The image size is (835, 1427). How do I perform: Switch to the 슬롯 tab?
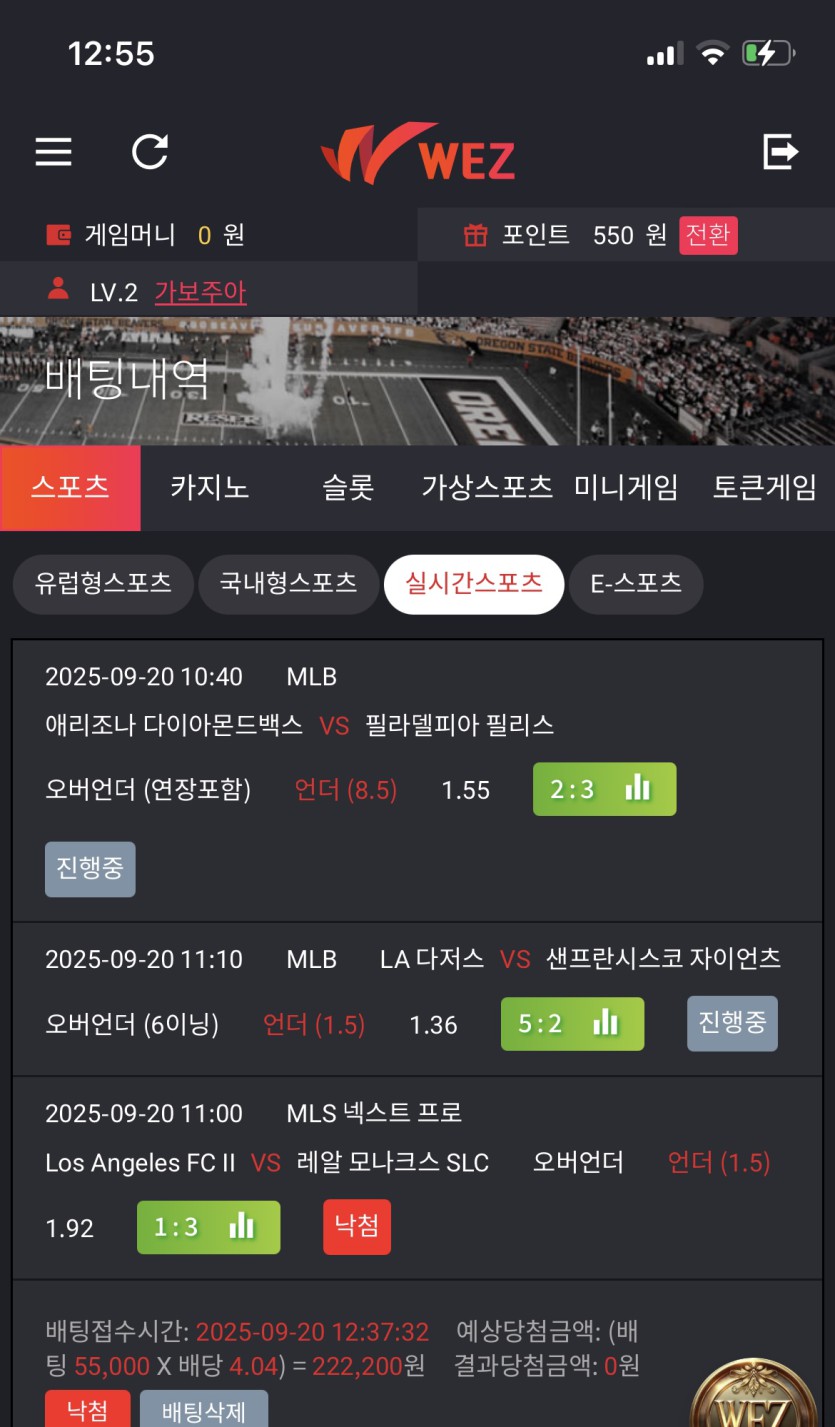click(348, 488)
